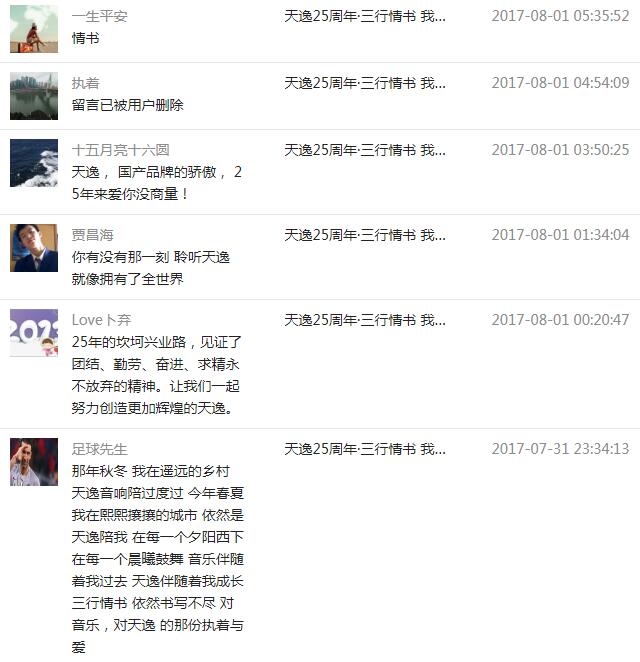Open article link in 贾昌海's comment row
This screenshot has height=662, width=640.
[x=365, y=235]
